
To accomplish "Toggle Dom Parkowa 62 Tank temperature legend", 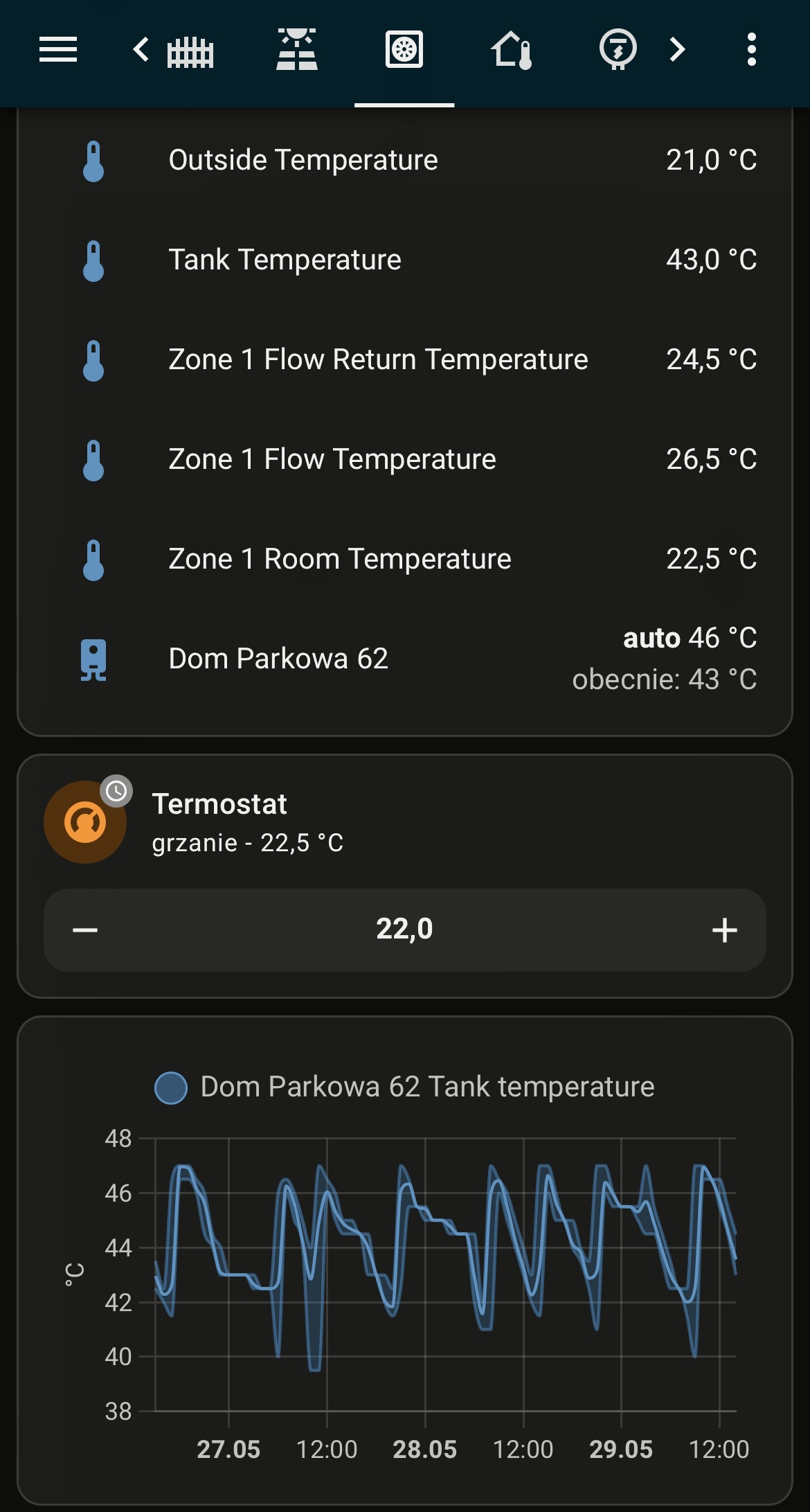I will click(405, 1087).
